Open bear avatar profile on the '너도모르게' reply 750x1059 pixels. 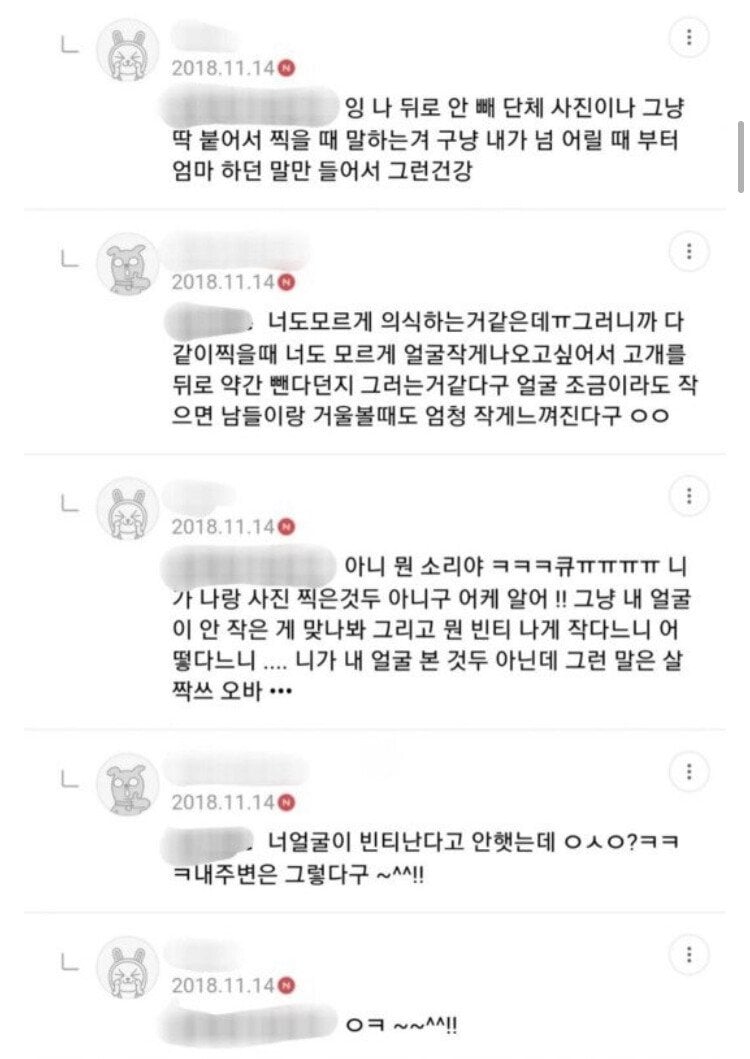click(127, 264)
